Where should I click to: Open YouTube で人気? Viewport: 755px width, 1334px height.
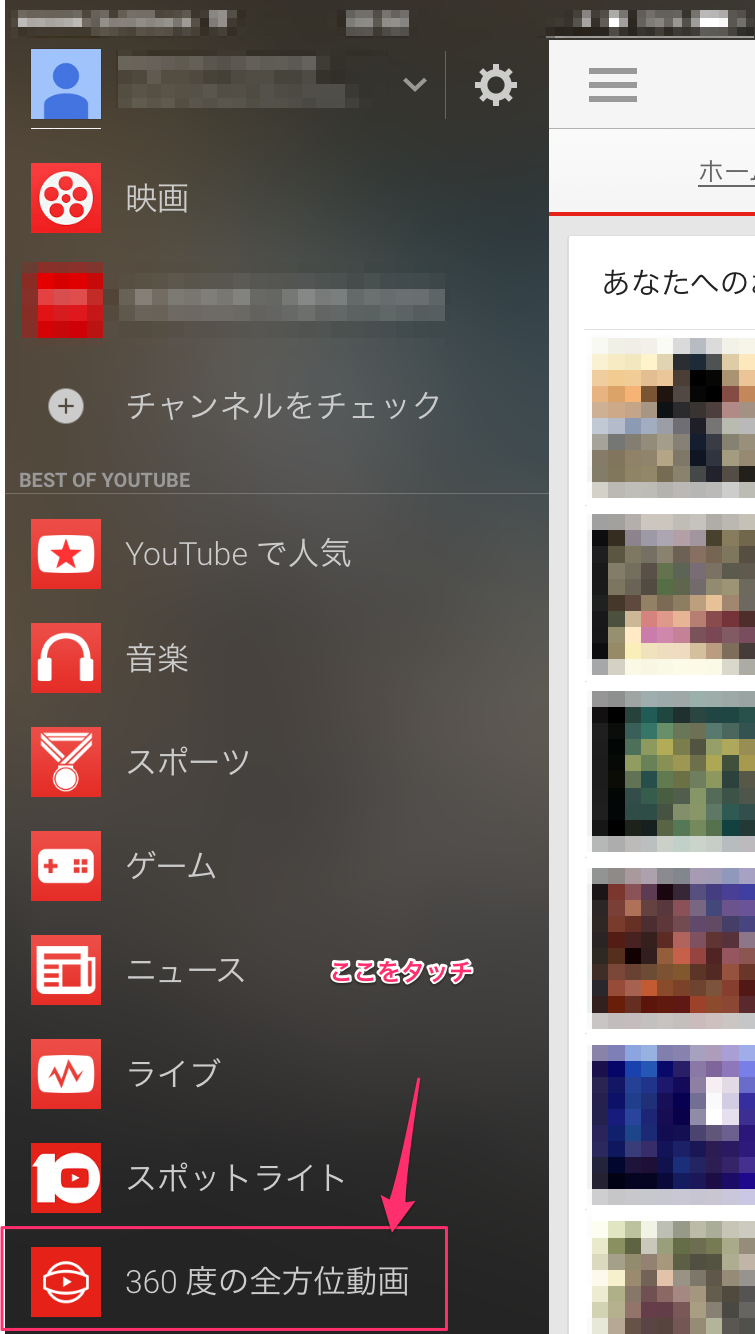[275, 554]
